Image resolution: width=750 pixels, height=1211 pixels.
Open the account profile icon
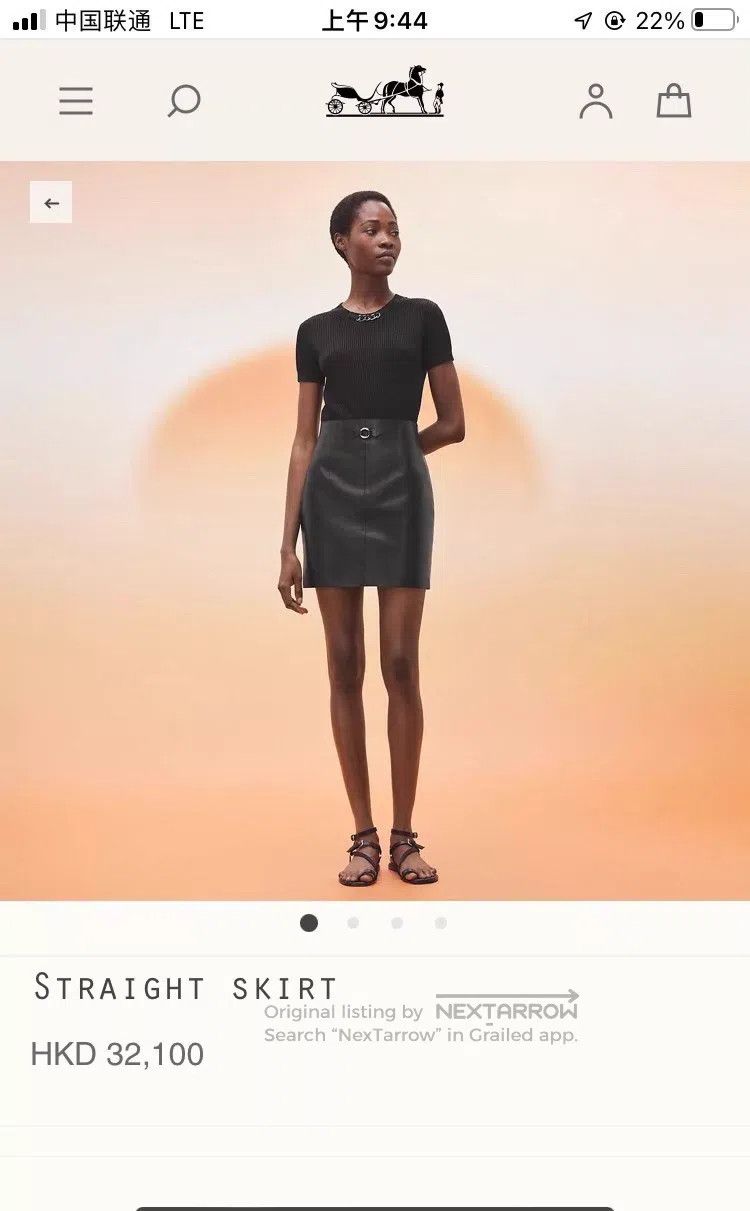596,101
